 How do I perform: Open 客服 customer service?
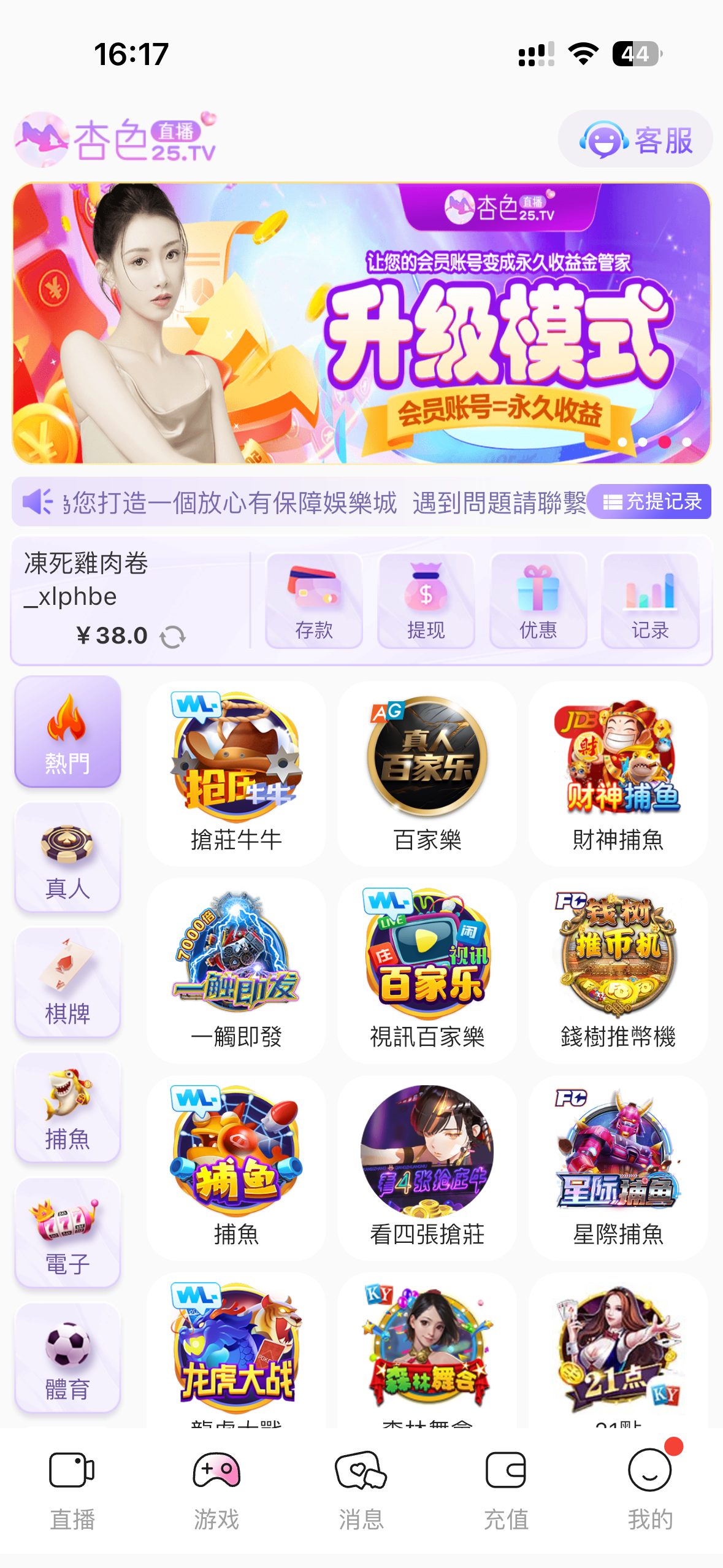[635, 140]
